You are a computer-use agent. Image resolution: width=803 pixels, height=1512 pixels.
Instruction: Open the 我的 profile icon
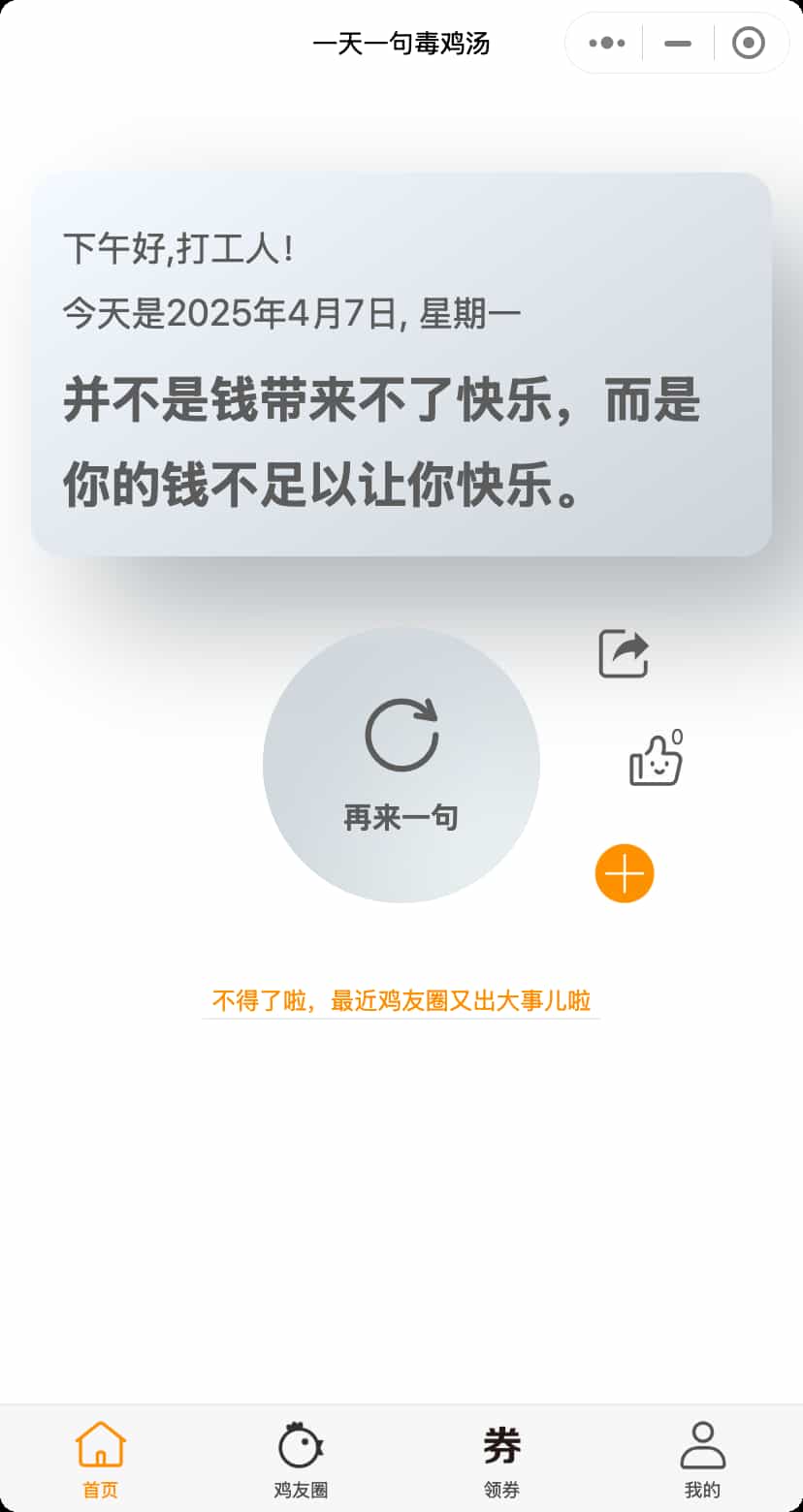click(702, 1443)
